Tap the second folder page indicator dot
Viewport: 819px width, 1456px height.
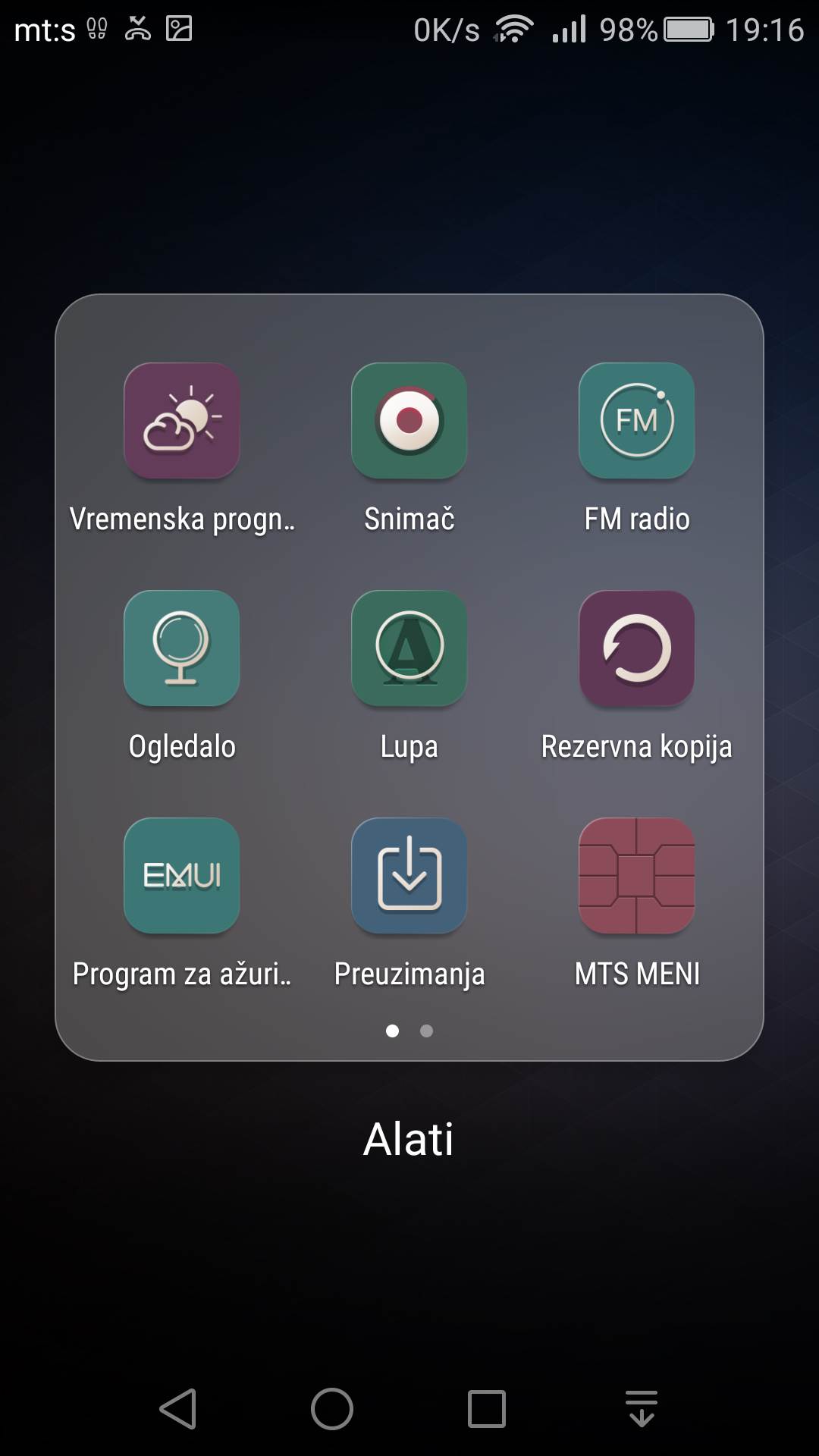(426, 1031)
